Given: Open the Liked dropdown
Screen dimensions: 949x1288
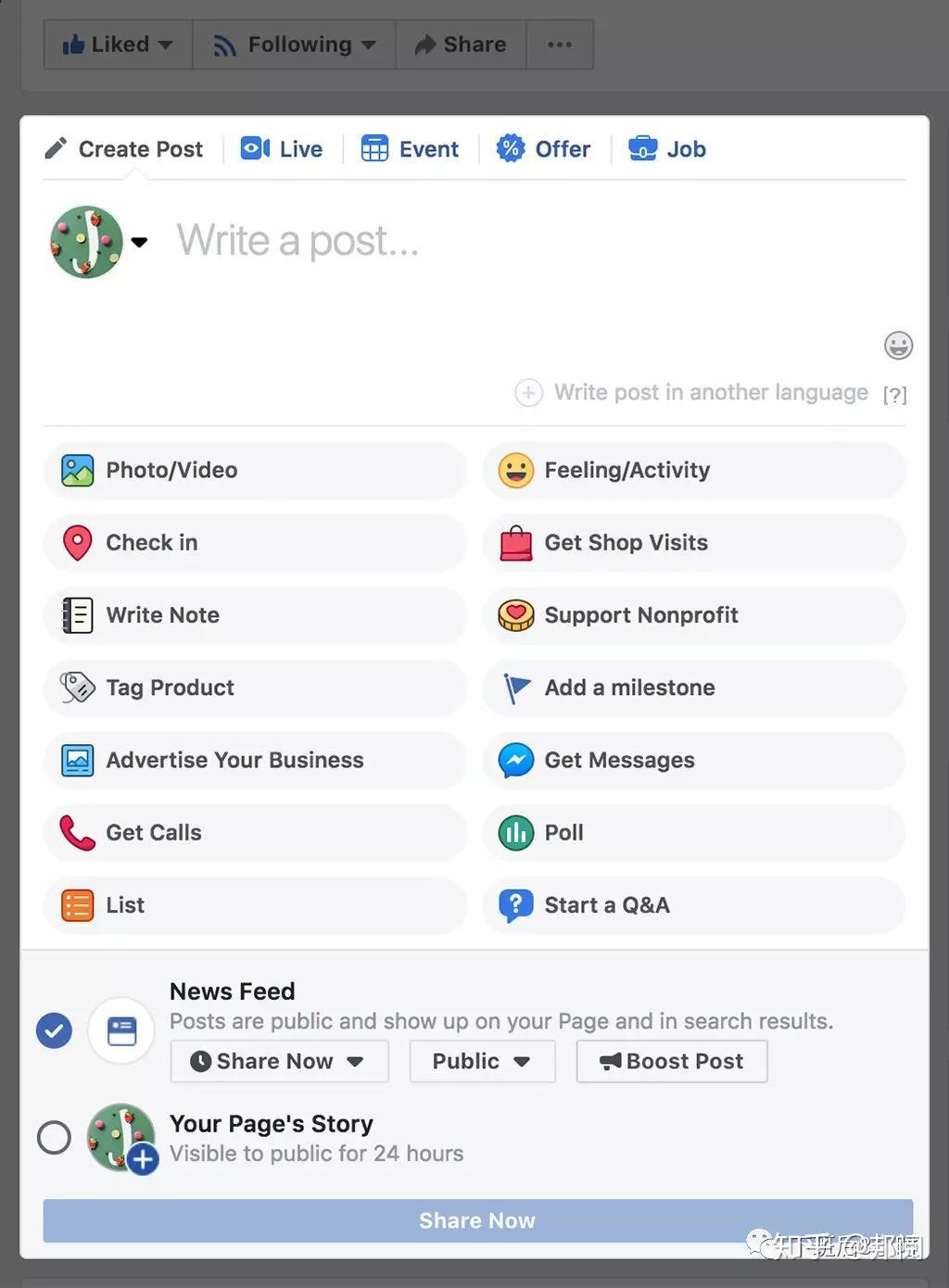Looking at the screenshot, I should coord(118,44).
